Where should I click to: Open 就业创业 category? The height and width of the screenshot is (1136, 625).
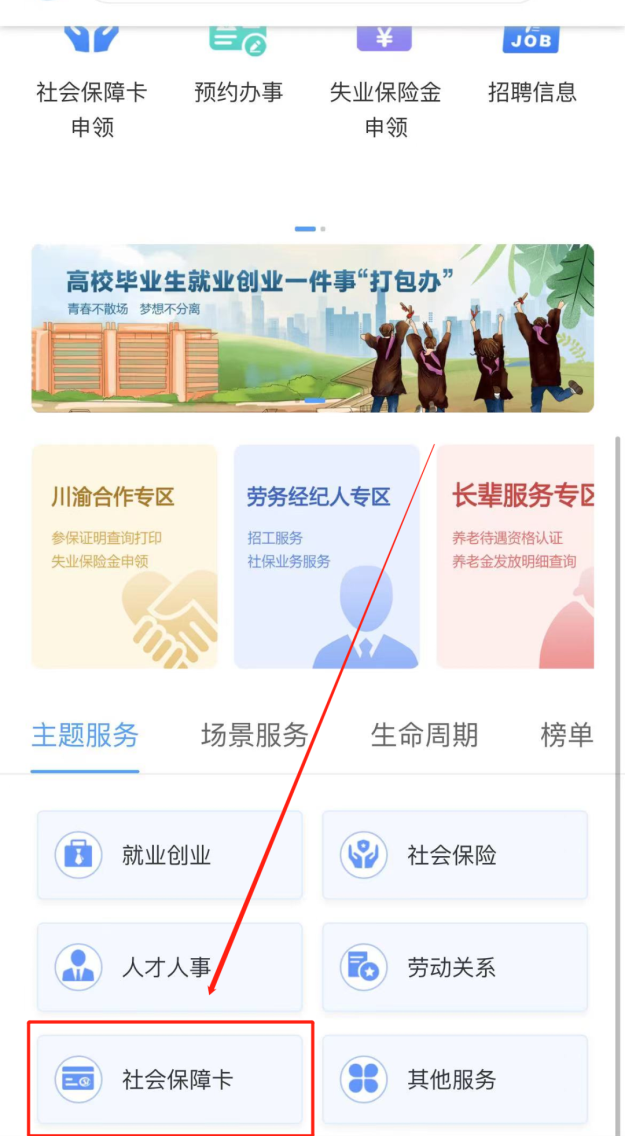pos(169,856)
